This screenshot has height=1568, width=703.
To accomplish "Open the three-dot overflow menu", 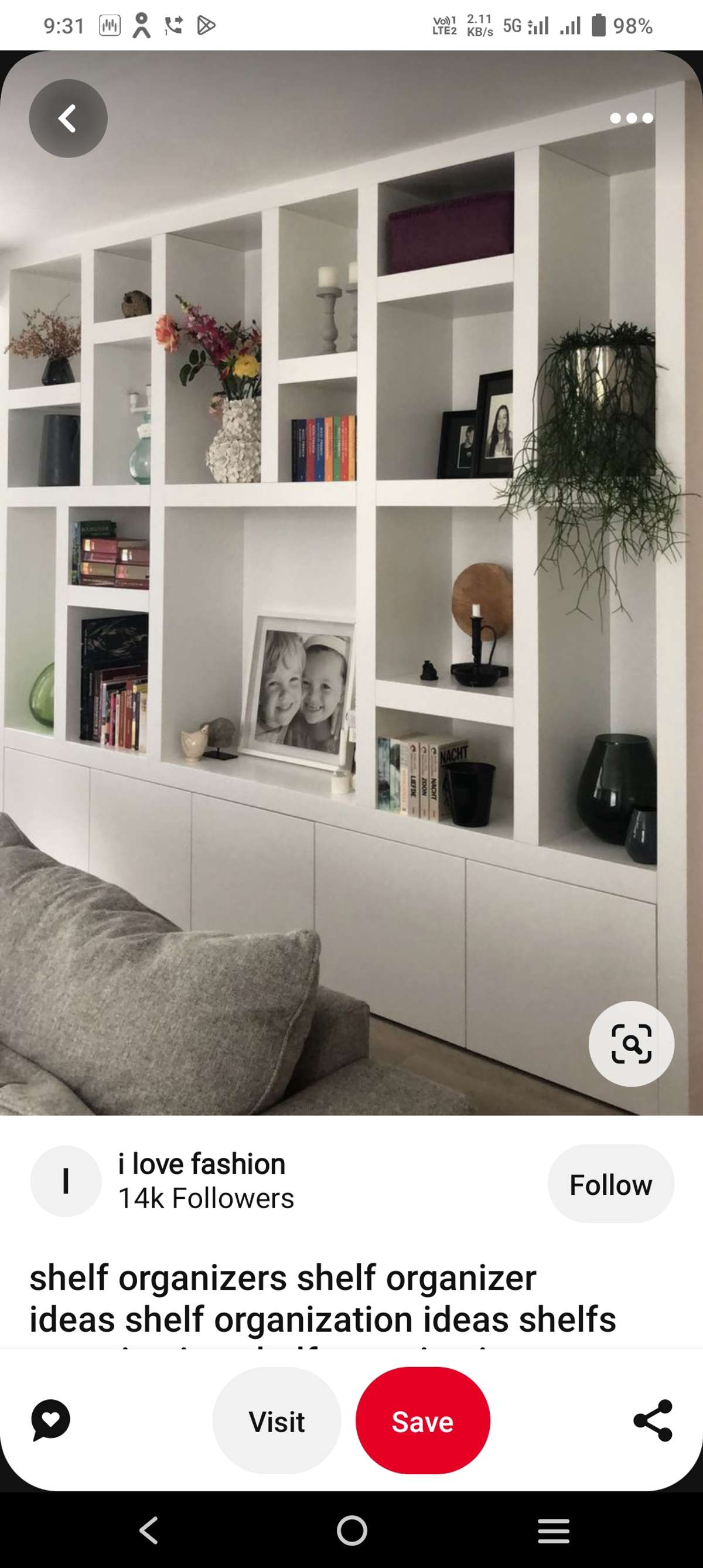I will point(631,118).
